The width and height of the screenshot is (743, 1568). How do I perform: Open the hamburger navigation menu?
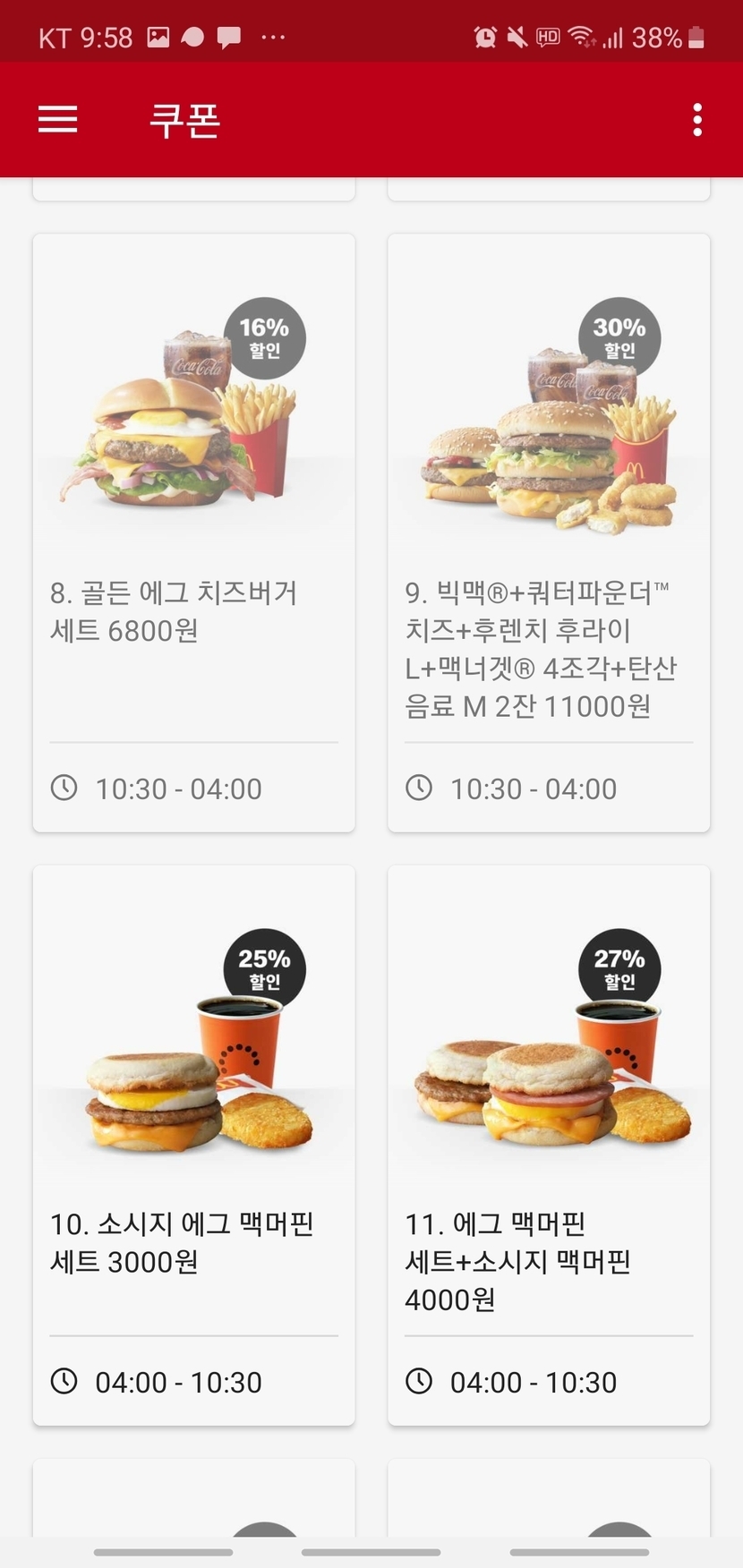tap(58, 119)
